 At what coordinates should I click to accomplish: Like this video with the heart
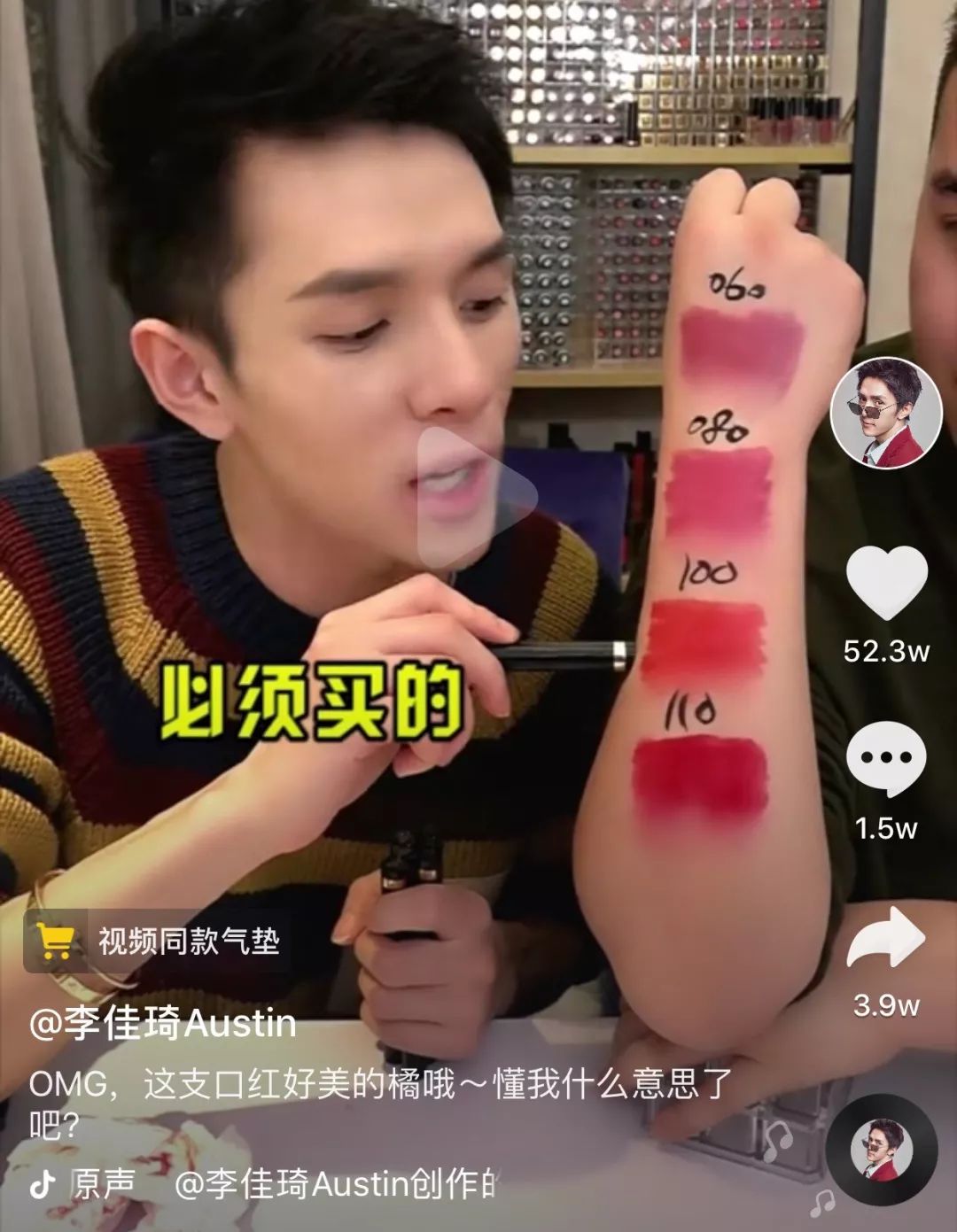pyautogui.click(x=886, y=585)
